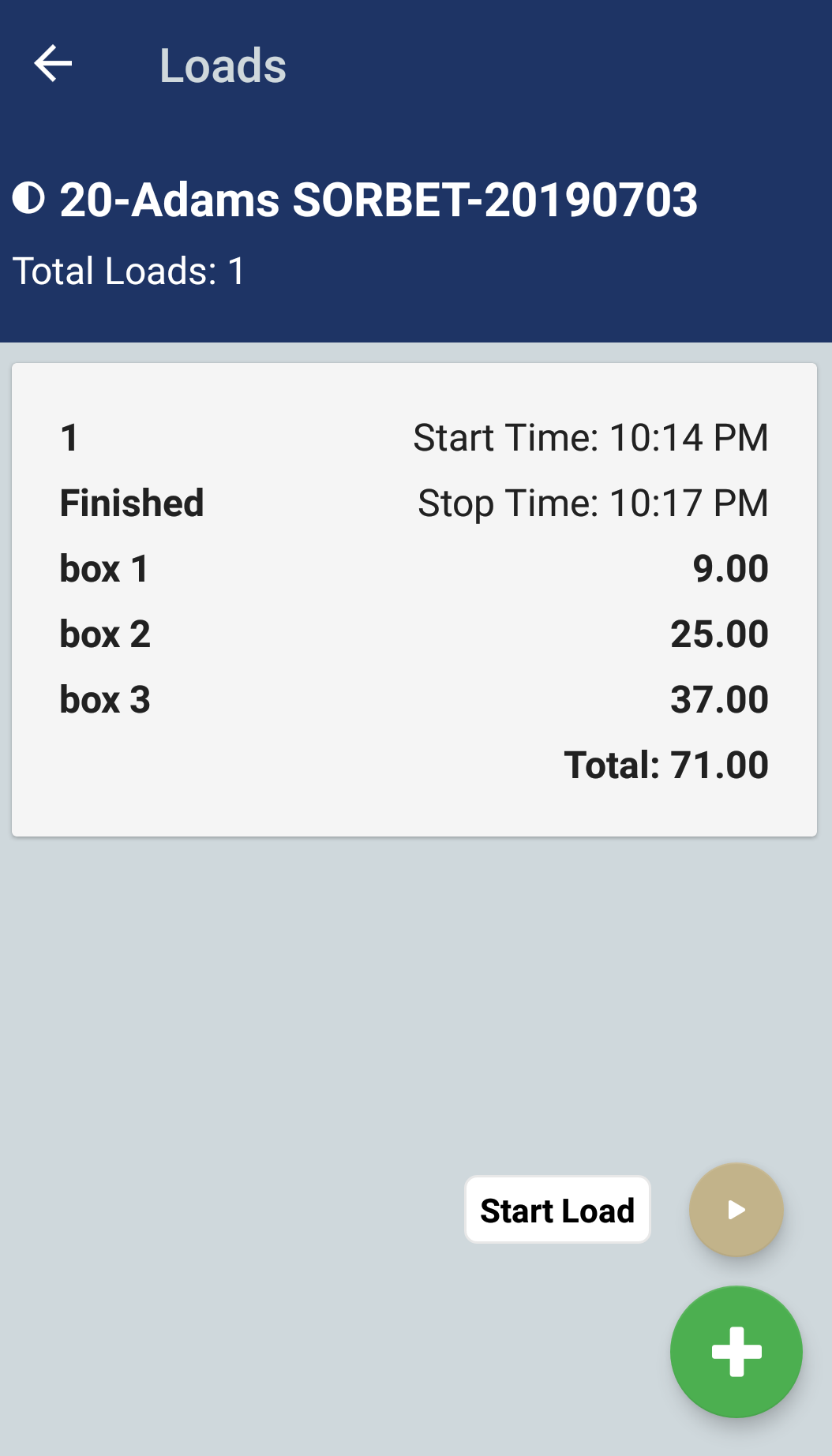Tap the tan play button
The width and height of the screenshot is (832, 1456).
[736, 1209]
